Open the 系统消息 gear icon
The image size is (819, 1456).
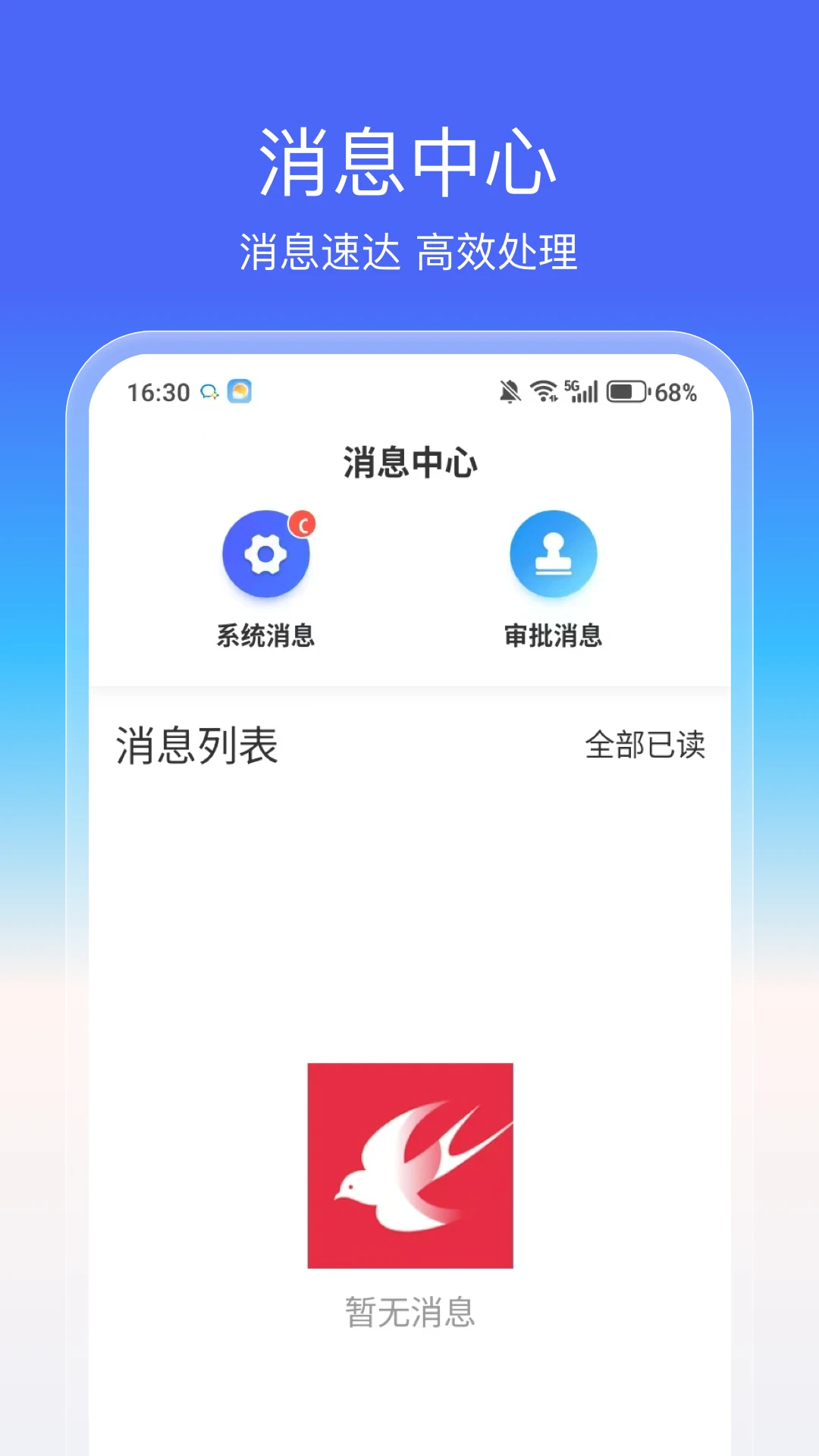[x=265, y=554]
